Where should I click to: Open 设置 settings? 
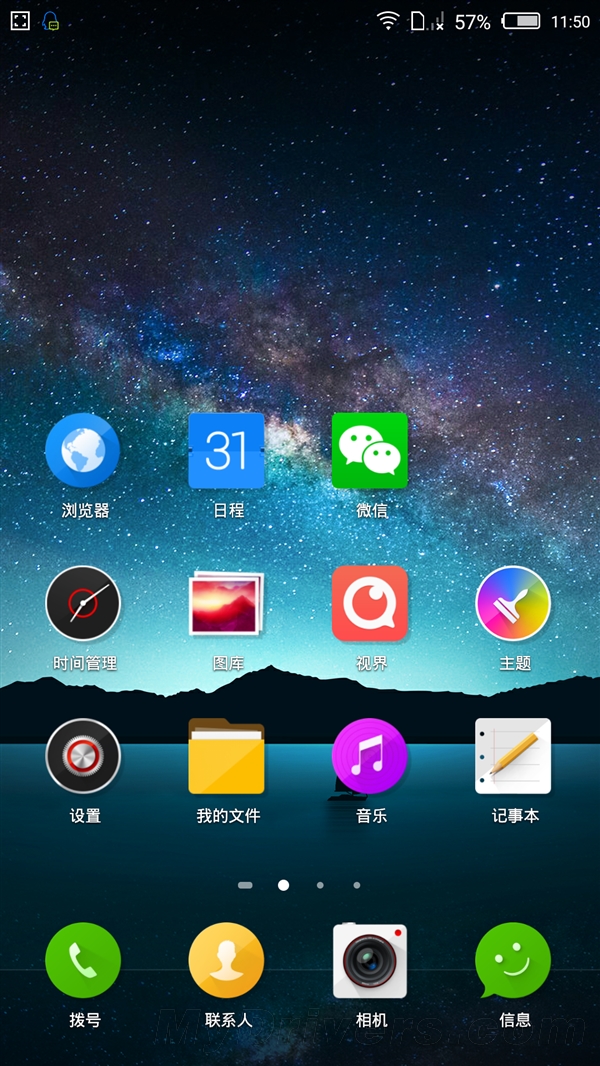(83, 757)
